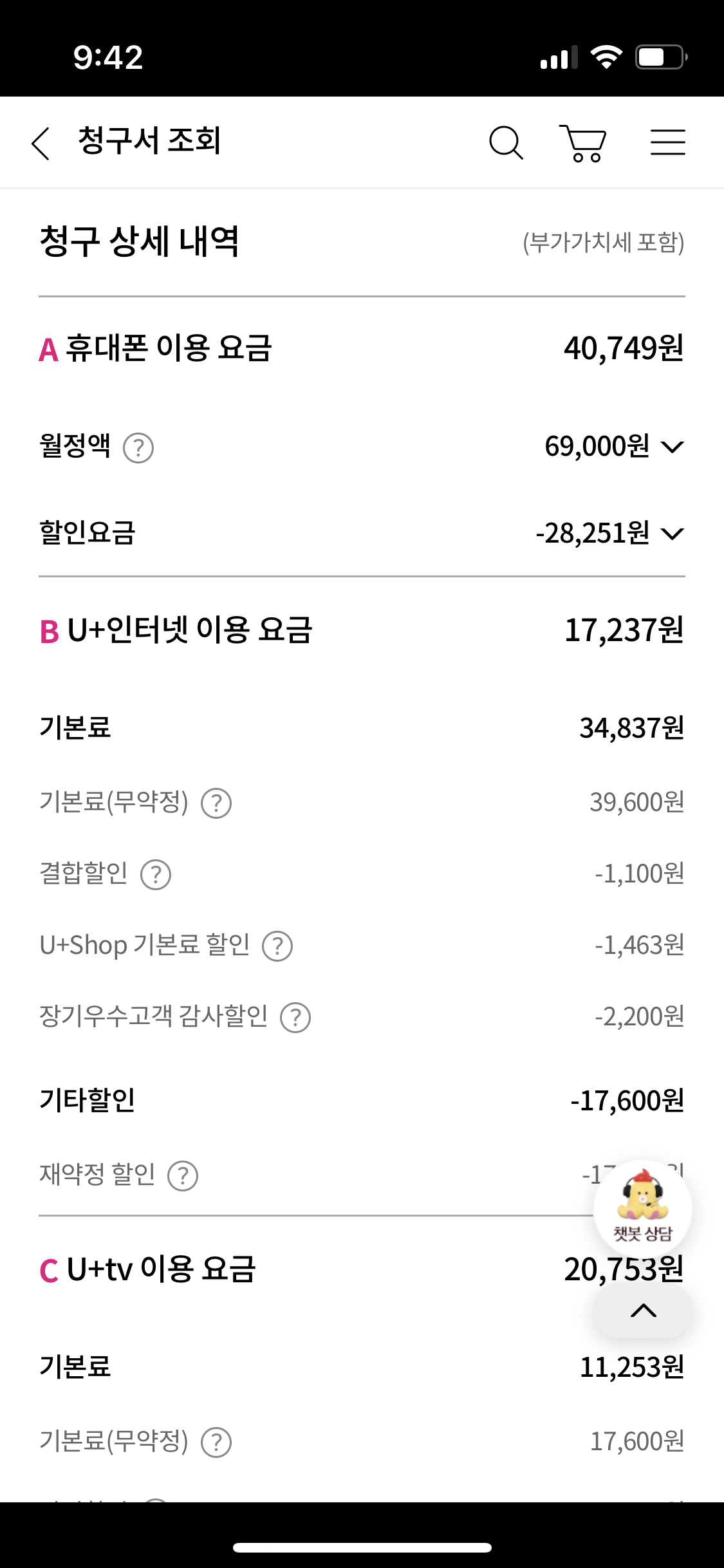This screenshot has height=1568, width=724.
Task: Show help for 장기우수고객 감사할인
Action: tap(295, 1018)
